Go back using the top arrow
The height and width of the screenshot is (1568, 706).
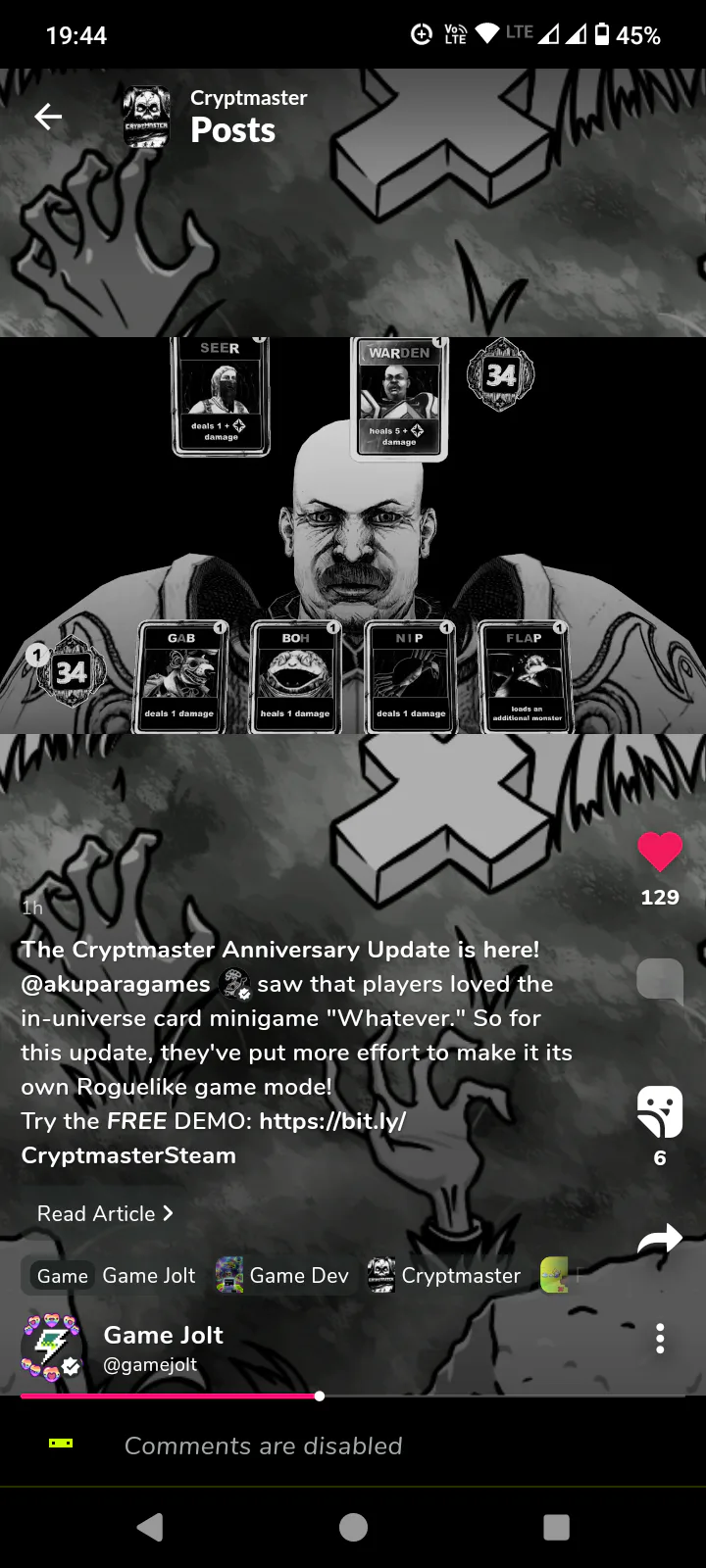click(48, 118)
